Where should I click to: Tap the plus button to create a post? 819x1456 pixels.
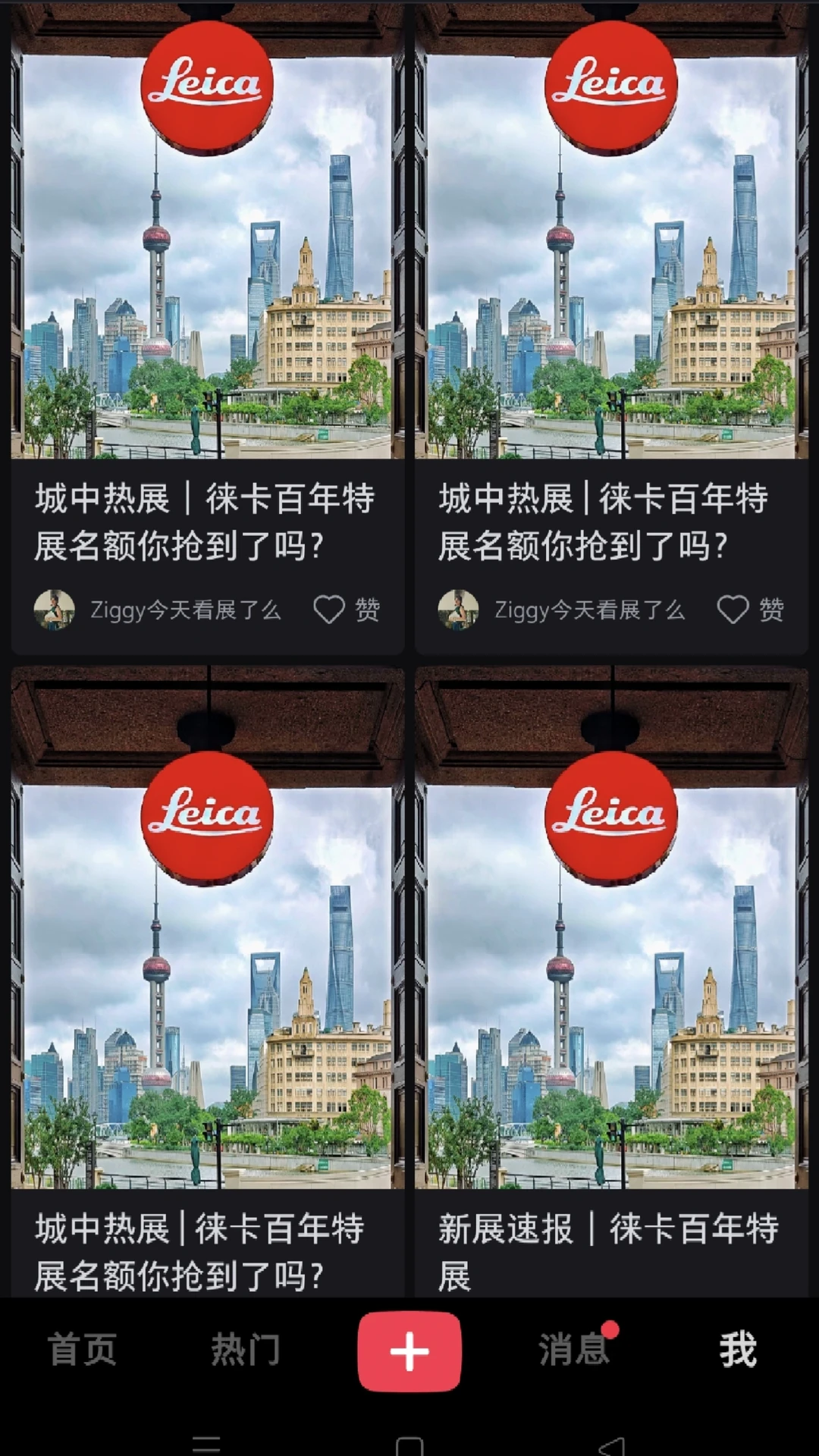(409, 1352)
